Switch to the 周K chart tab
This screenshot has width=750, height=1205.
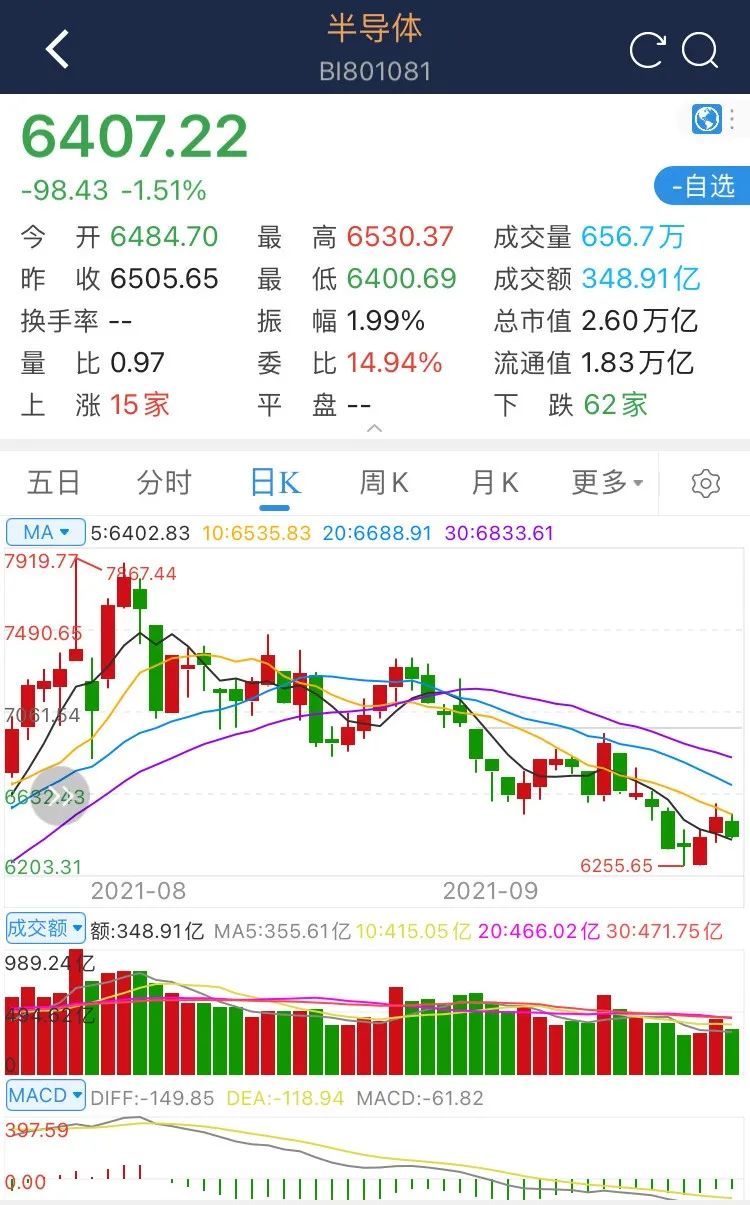click(x=384, y=483)
